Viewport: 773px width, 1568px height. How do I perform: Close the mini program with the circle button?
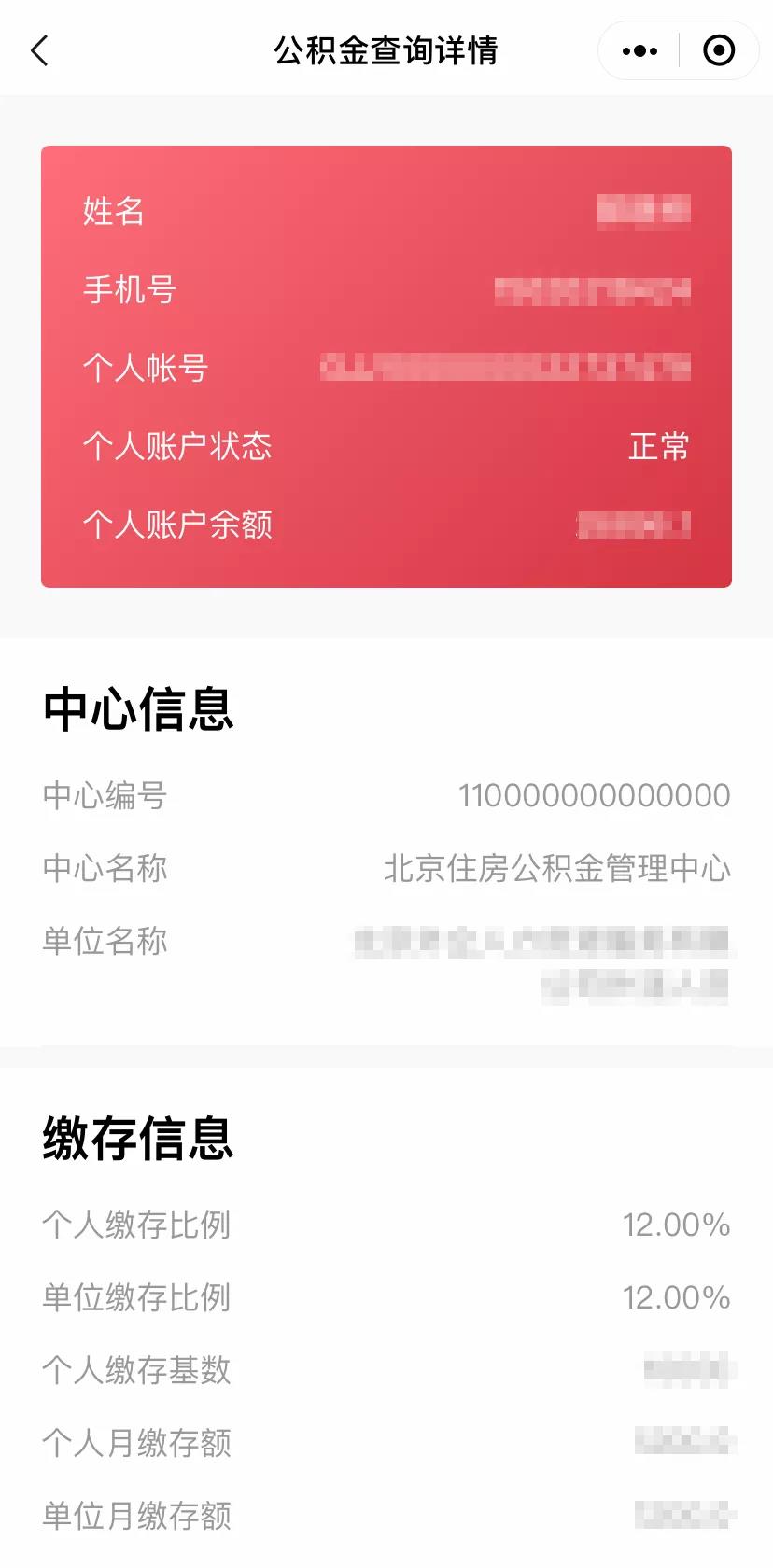(x=718, y=51)
